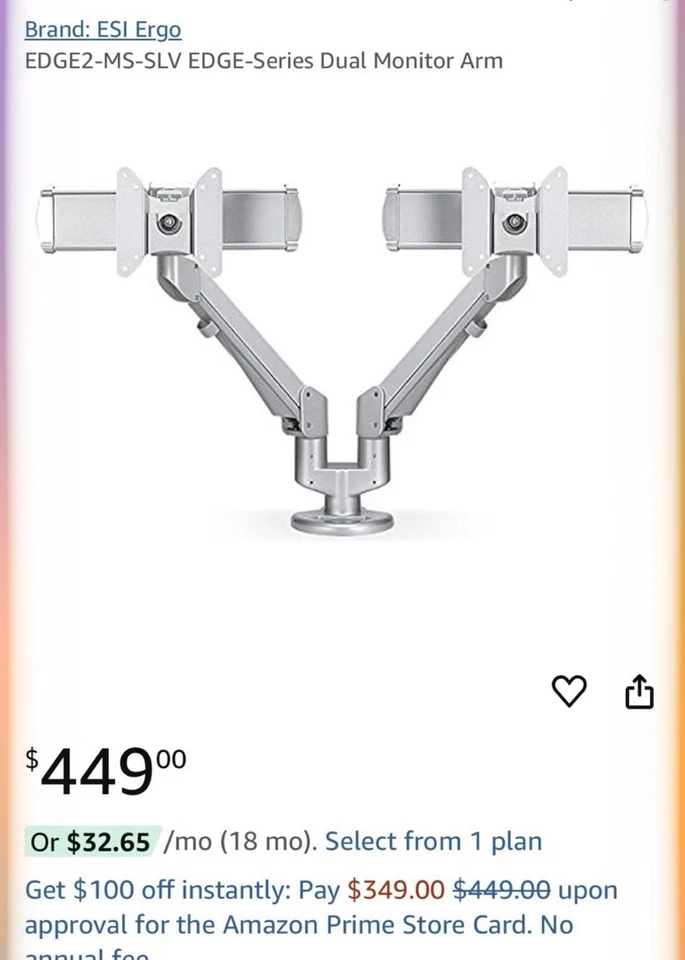The height and width of the screenshot is (960, 685).
Task: Open the Amazon Prime Store Card $100 off offer
Action: point(320,908)
